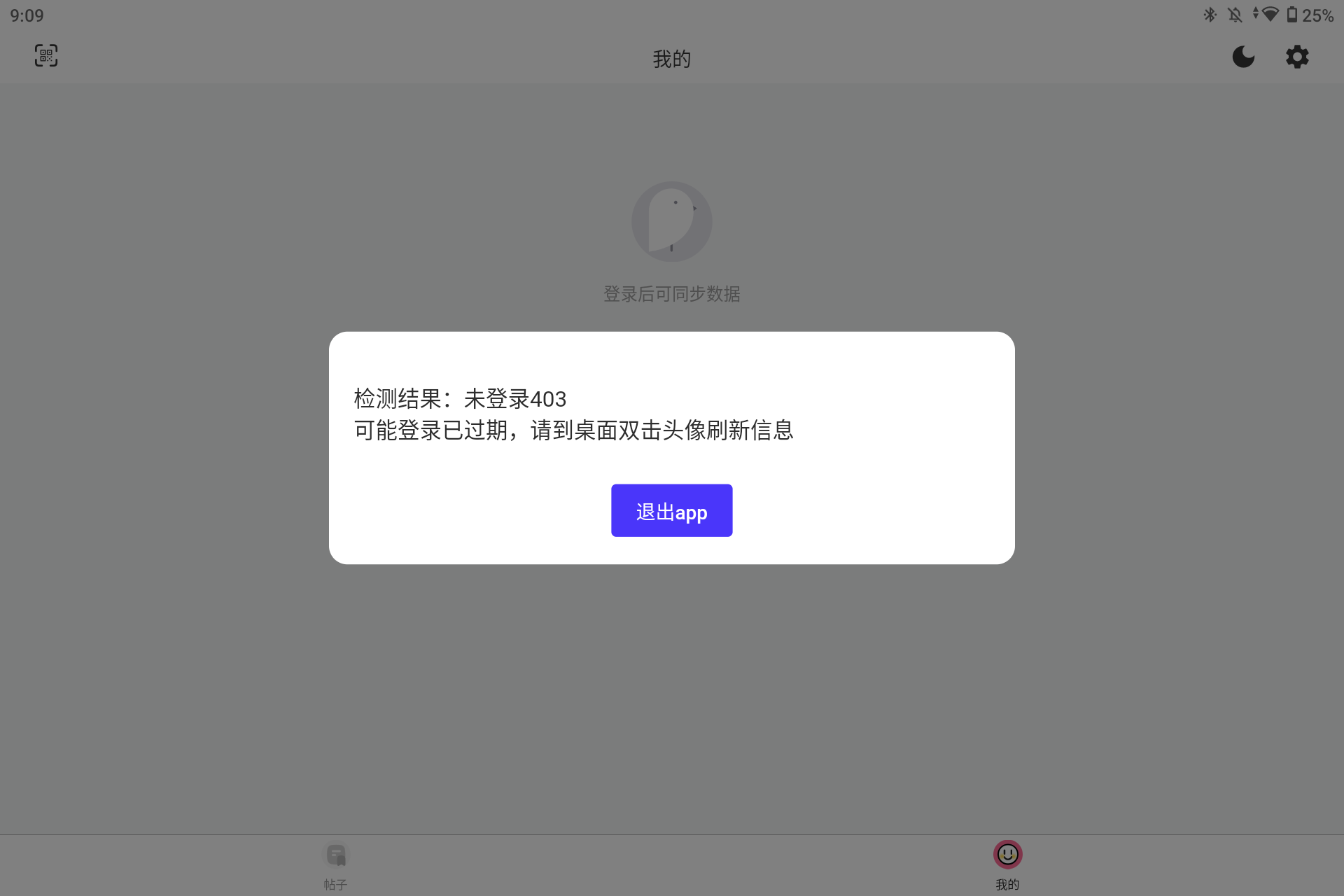Open settings via the gear icon
This screenshot has width=1344, height=896.
(x=1297, y=57)
